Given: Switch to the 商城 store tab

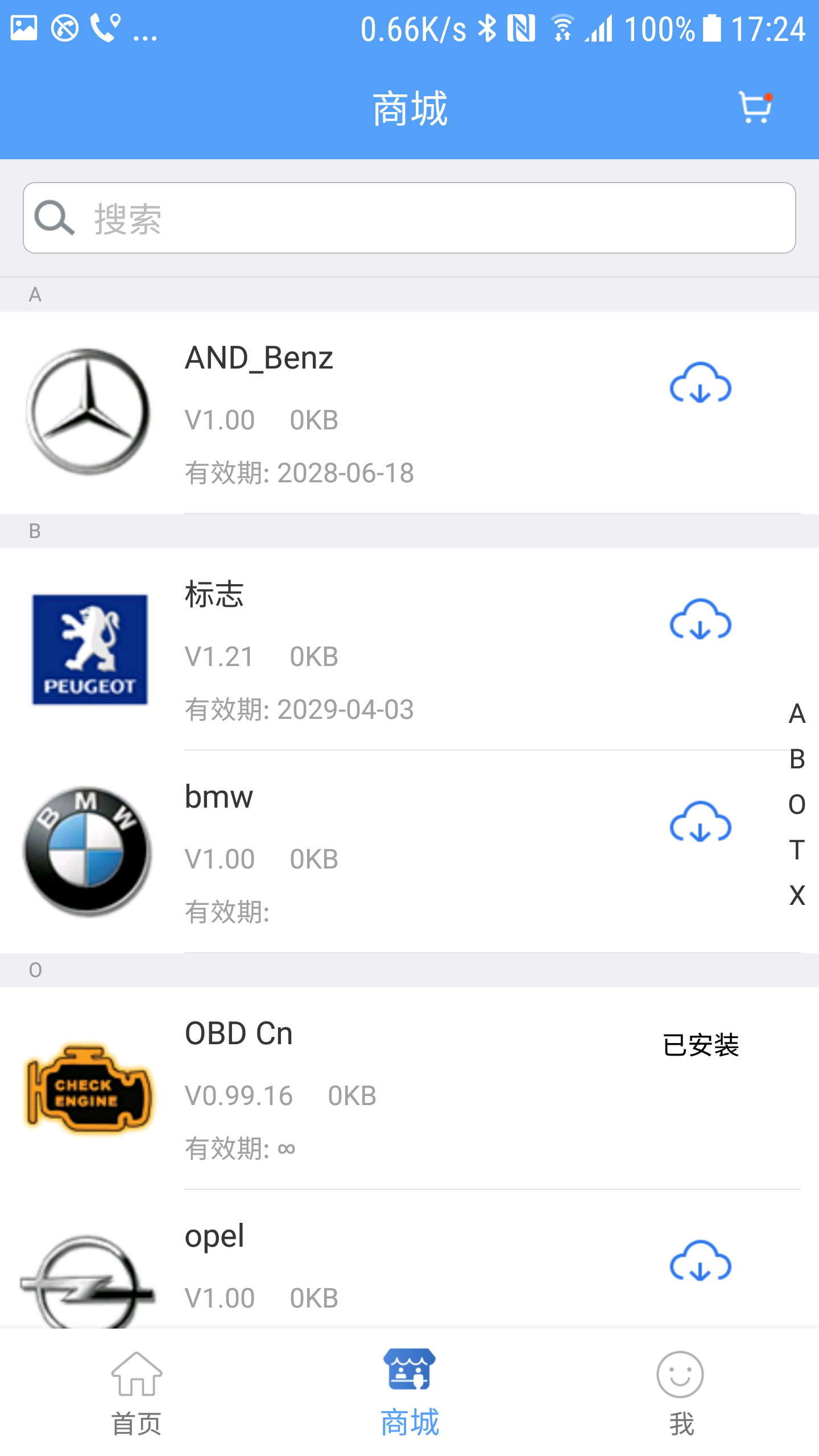Looking at the screenshot, I should click(409, 1393).
